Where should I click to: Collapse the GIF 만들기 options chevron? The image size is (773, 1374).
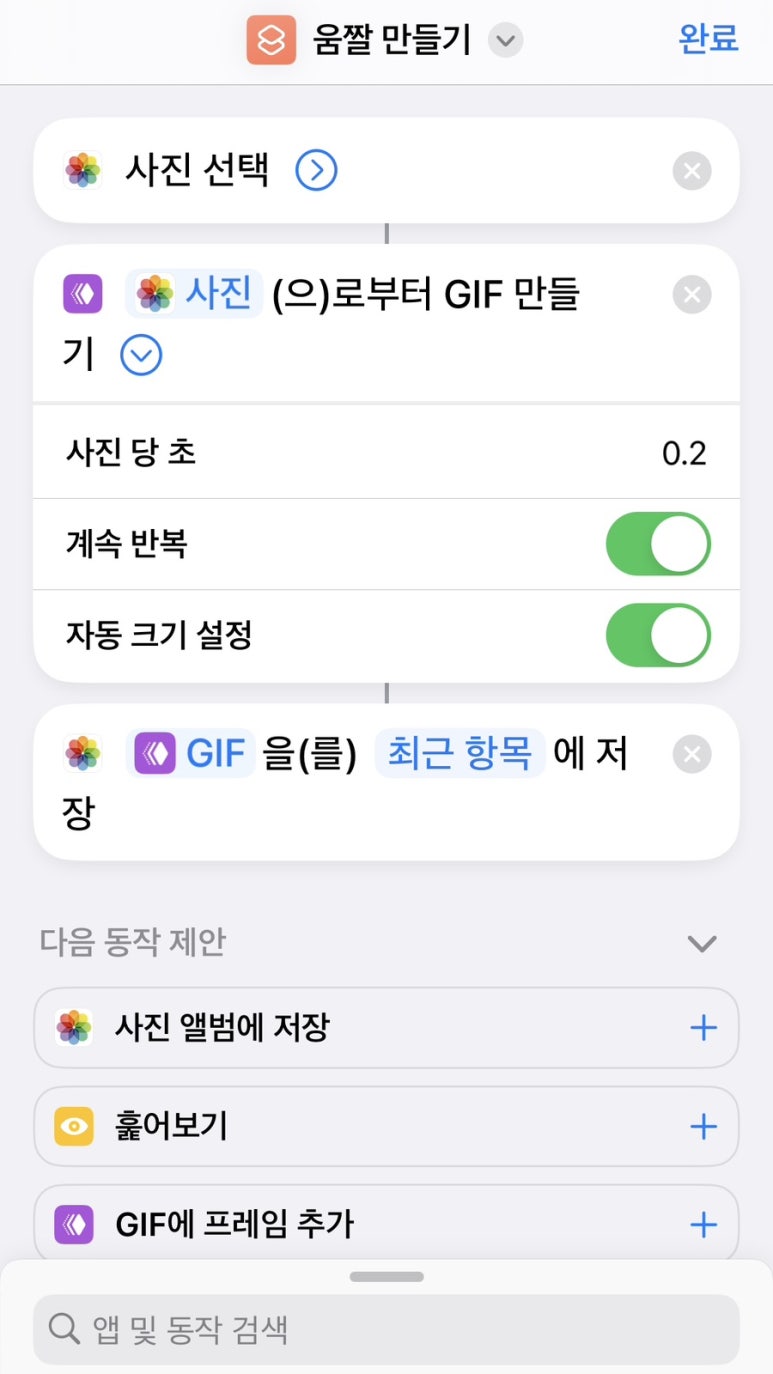[x=141, y=355]
